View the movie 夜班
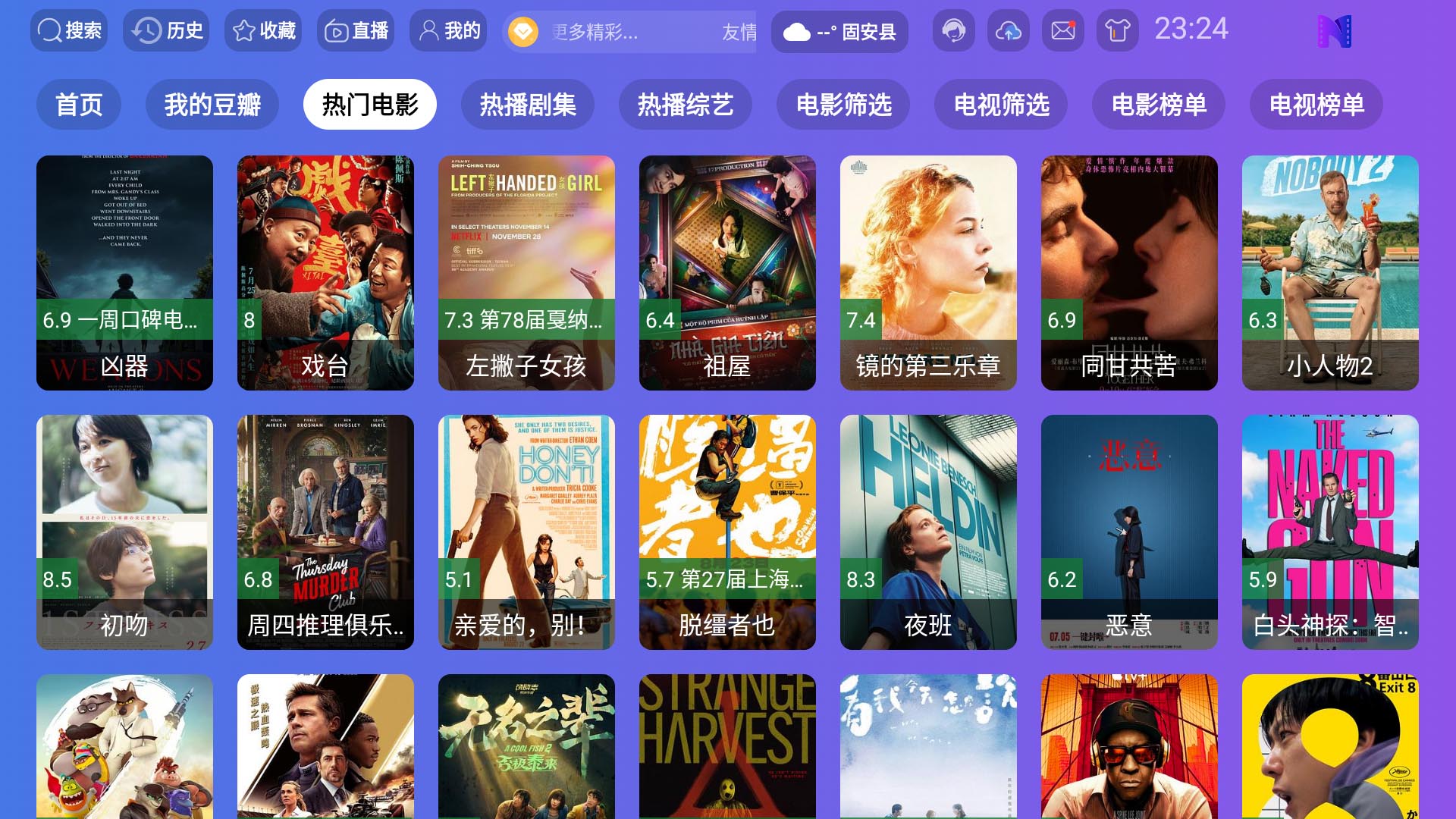The image size is (1456, 819). (x=928, y=532)
